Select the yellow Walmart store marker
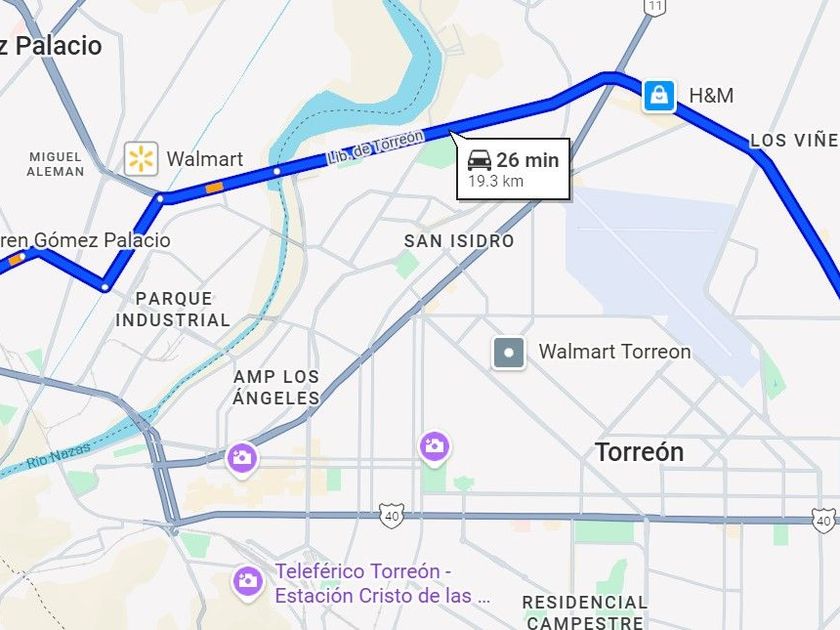The image size is (840, 630). tap(141, 158)
